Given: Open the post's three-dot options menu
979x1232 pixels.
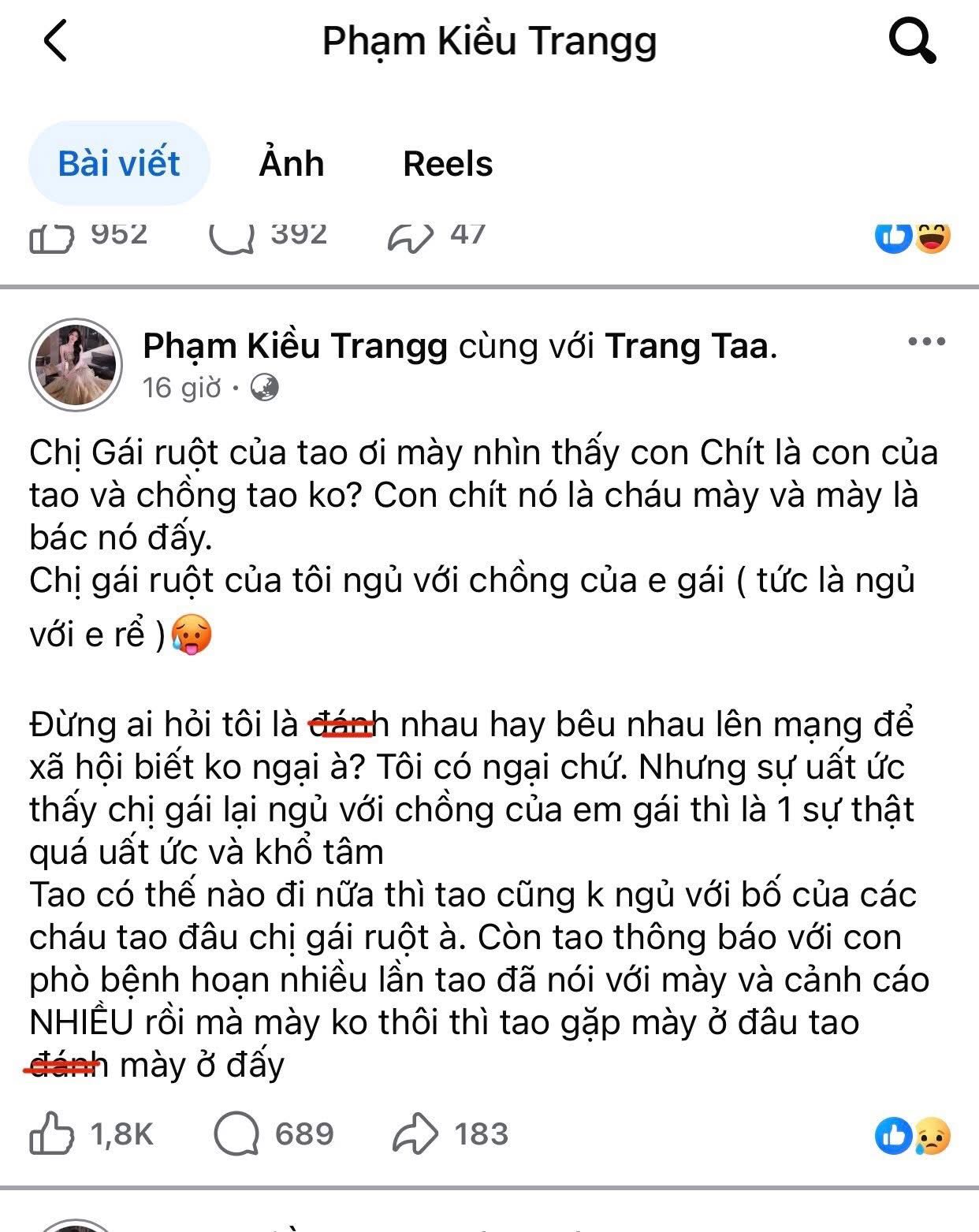Looking at the screenshot, I should coord(926,342).
